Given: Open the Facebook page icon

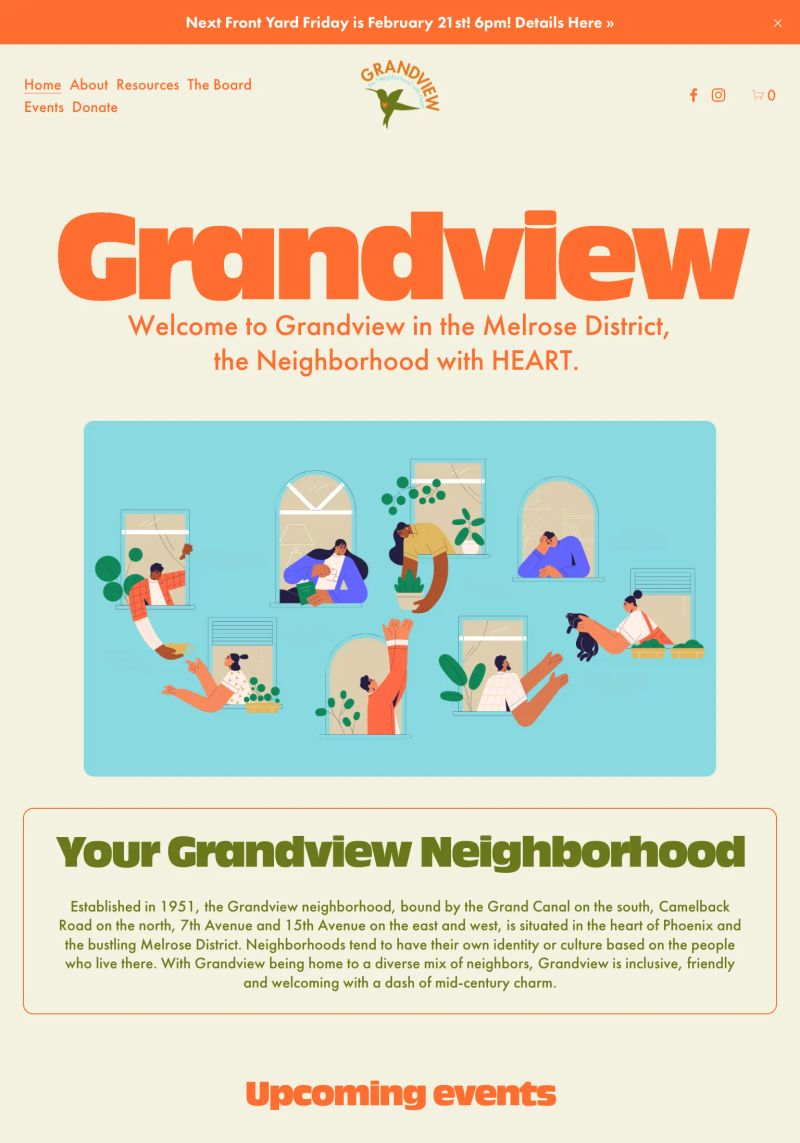Looking at the screenshot, I should pyautogui.click(x=693, y=95).
